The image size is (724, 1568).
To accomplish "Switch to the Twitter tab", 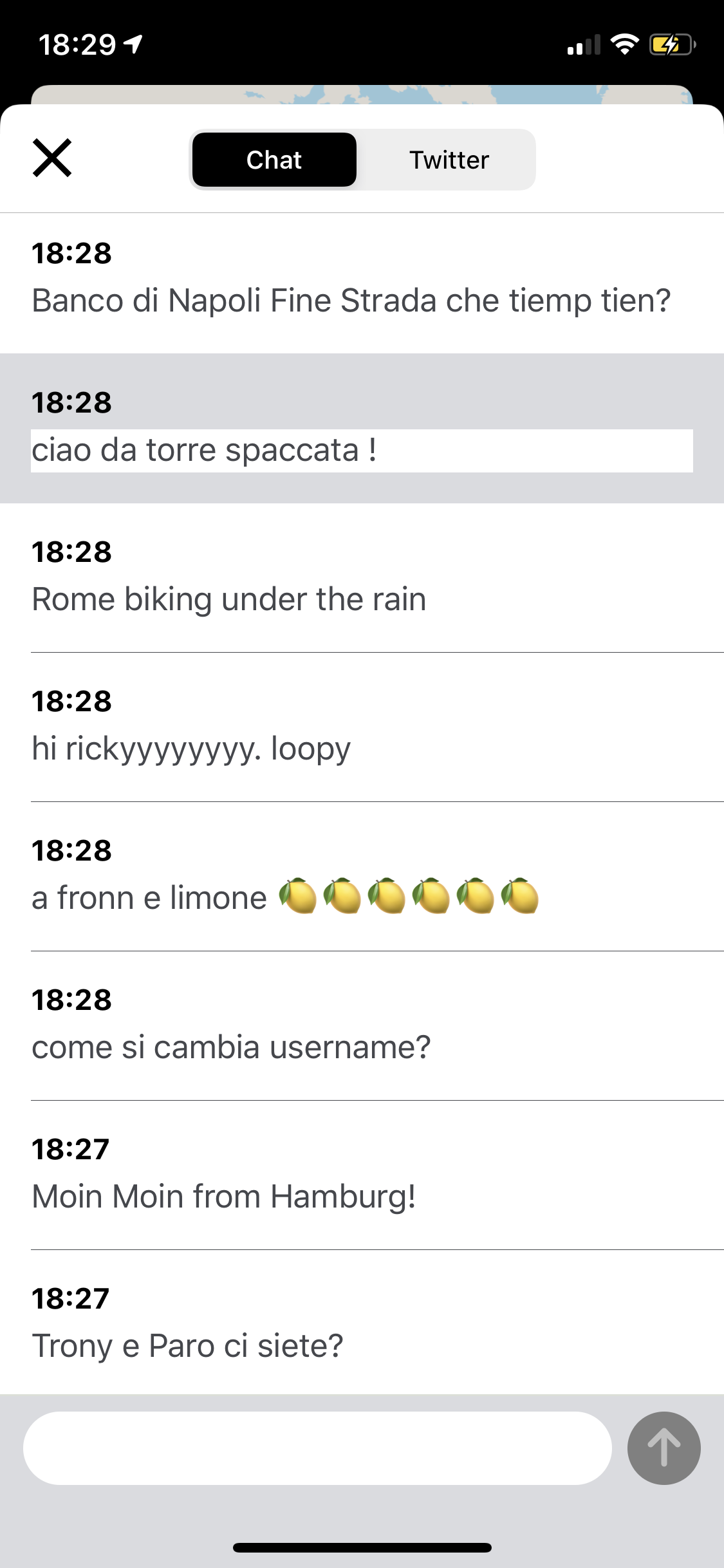I will (x=449, y=159).
